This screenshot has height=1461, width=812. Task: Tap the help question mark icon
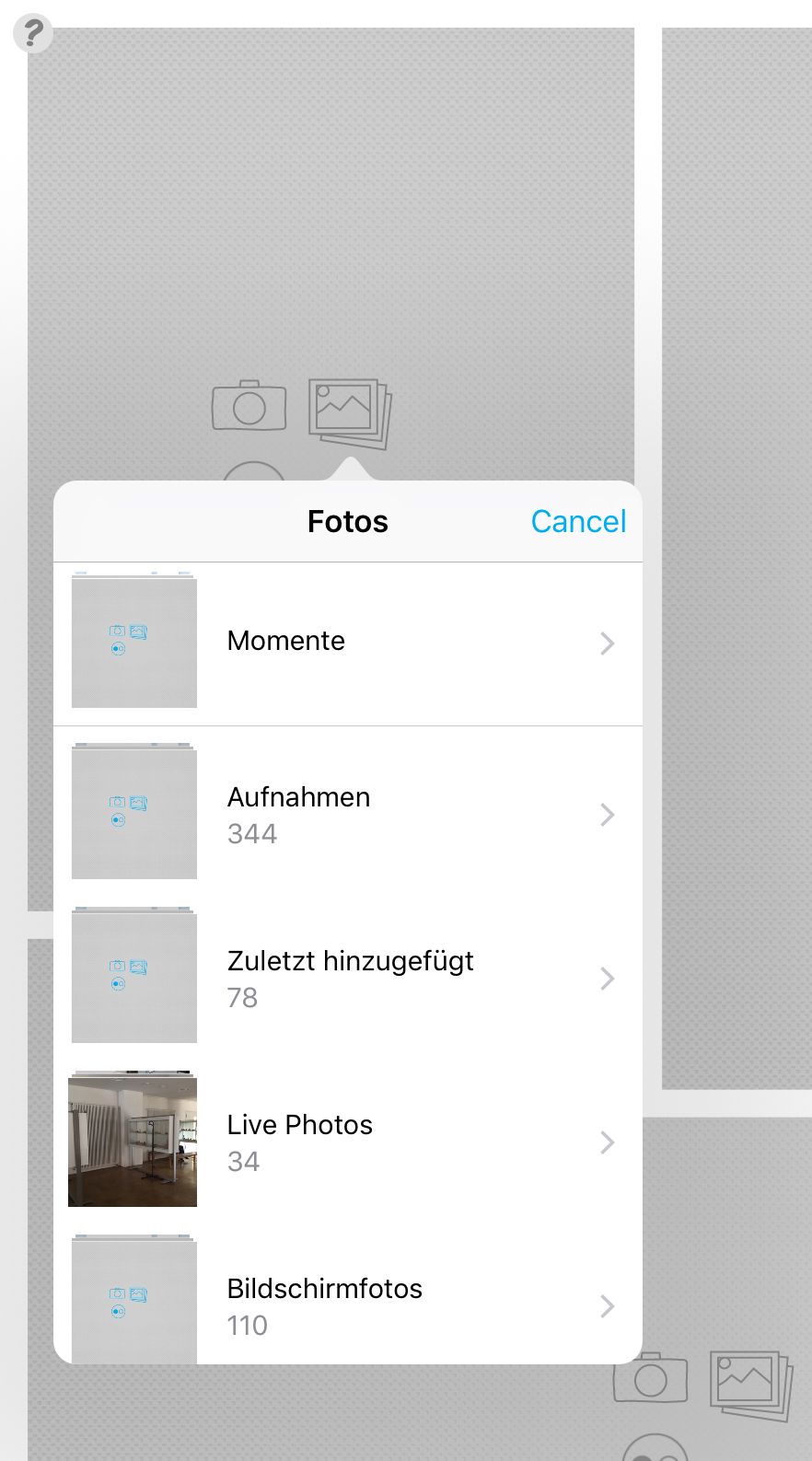[x=32, y=33]
